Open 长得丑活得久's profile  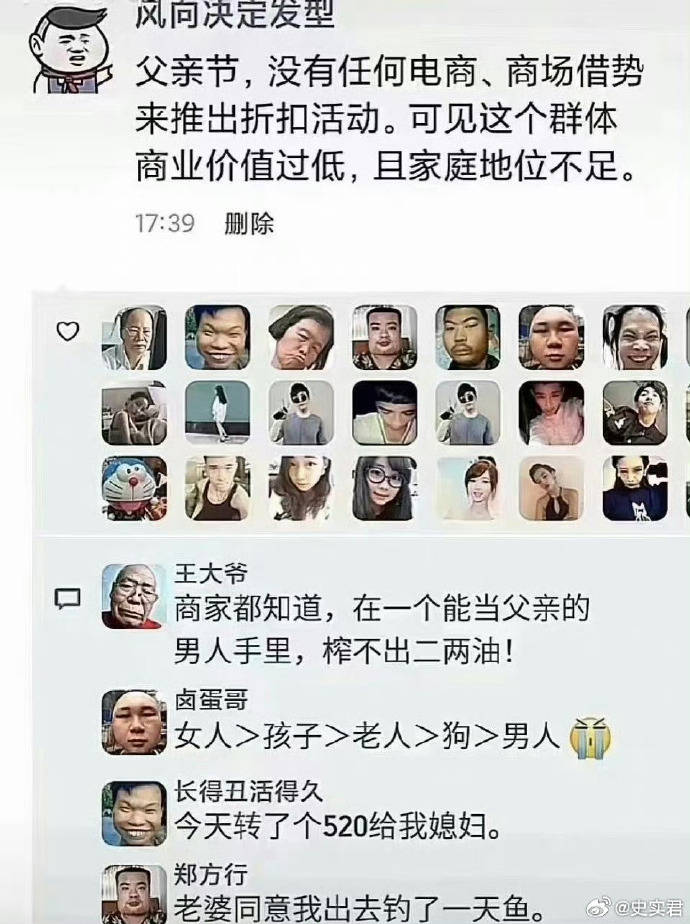tap(248, 790)
